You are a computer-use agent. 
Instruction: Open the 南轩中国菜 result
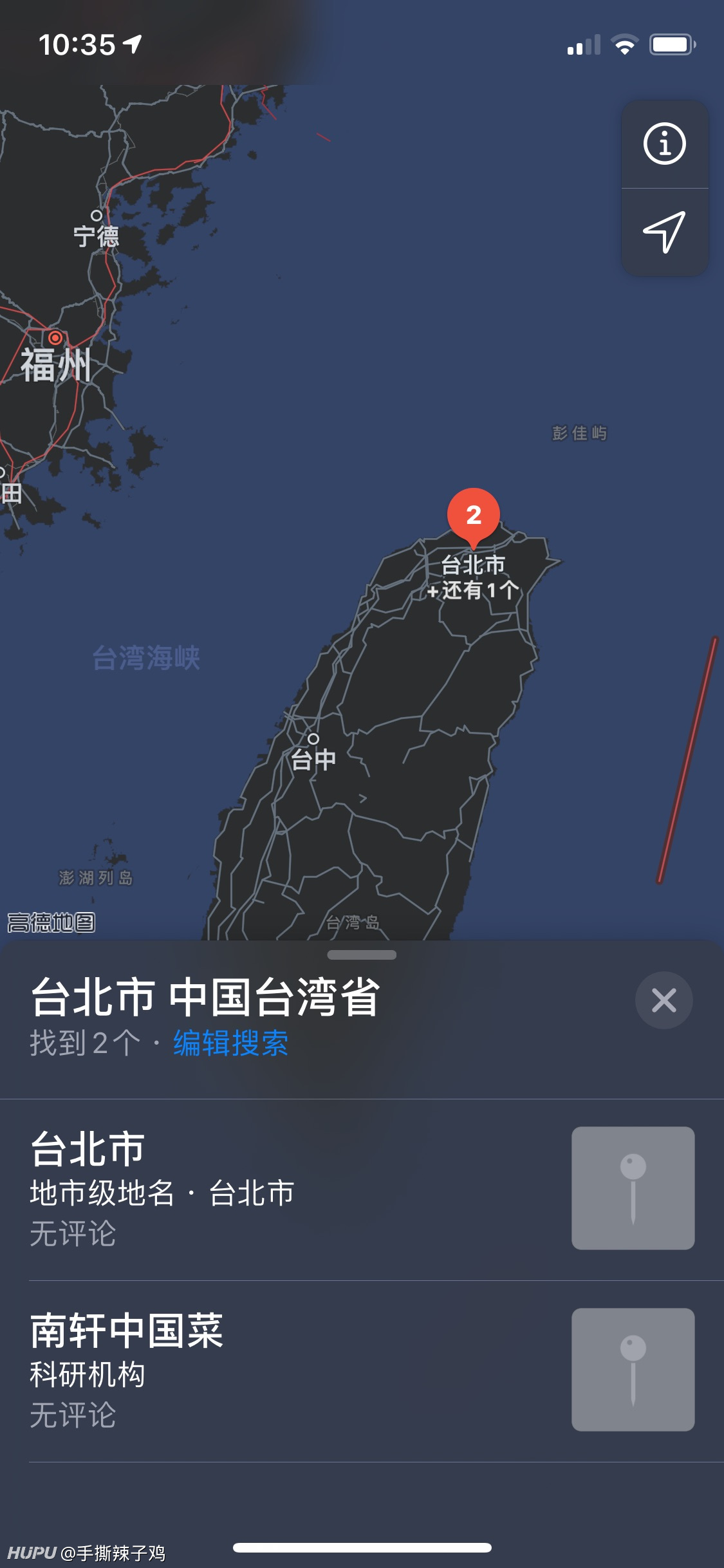coord(362,1371)
